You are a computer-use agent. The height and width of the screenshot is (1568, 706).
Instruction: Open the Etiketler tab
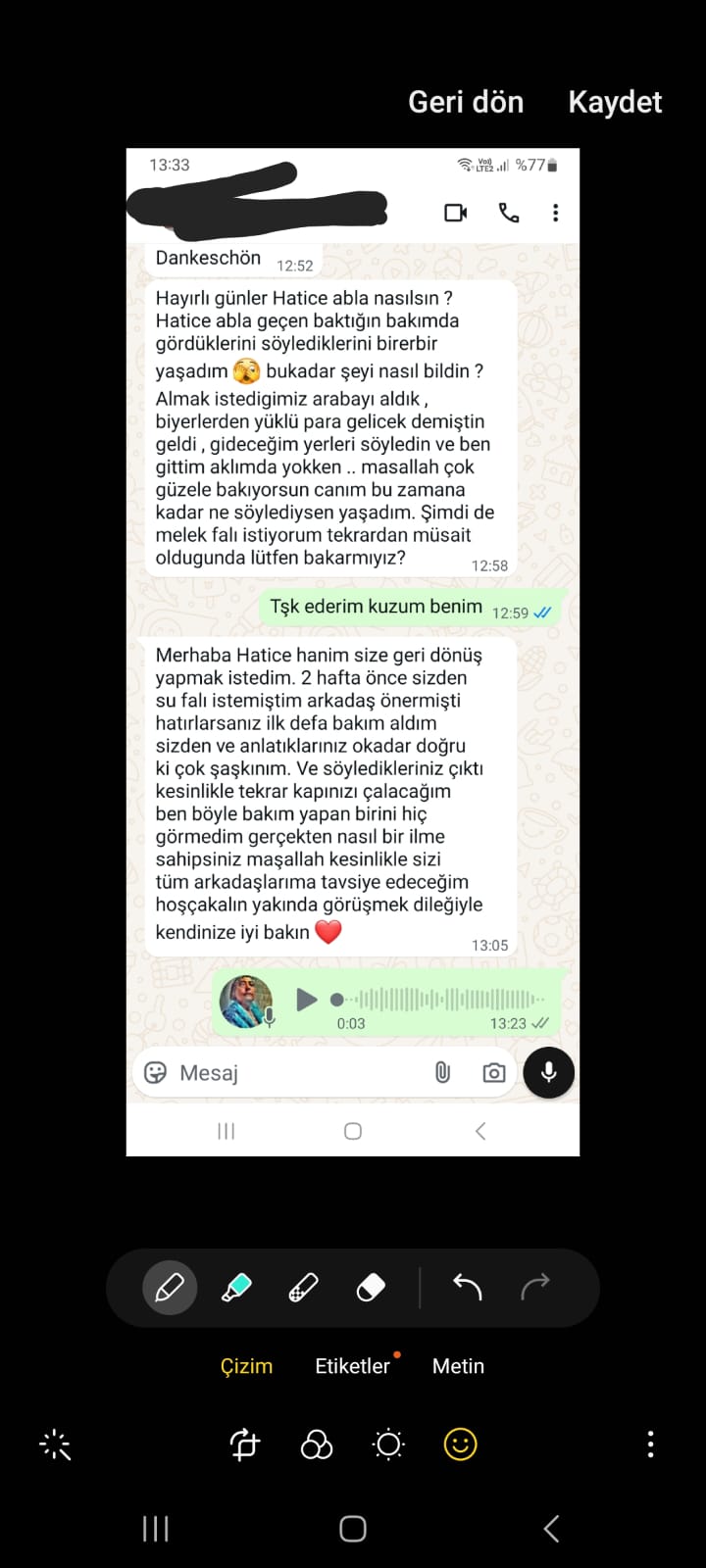tap(352, 1366)
